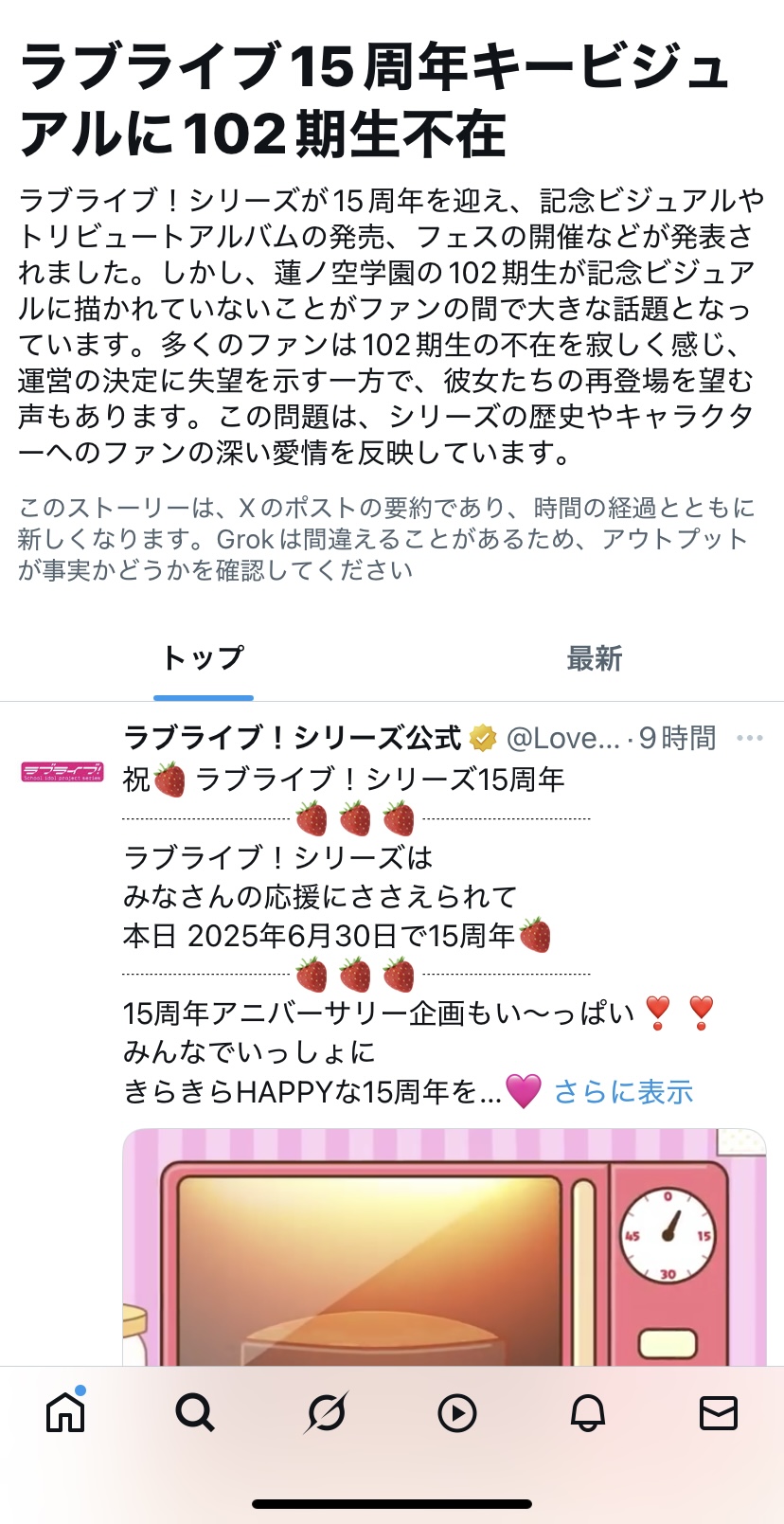
Task: Open the Grok tab
Action: pyautogui.click(x=327, y=1413)
